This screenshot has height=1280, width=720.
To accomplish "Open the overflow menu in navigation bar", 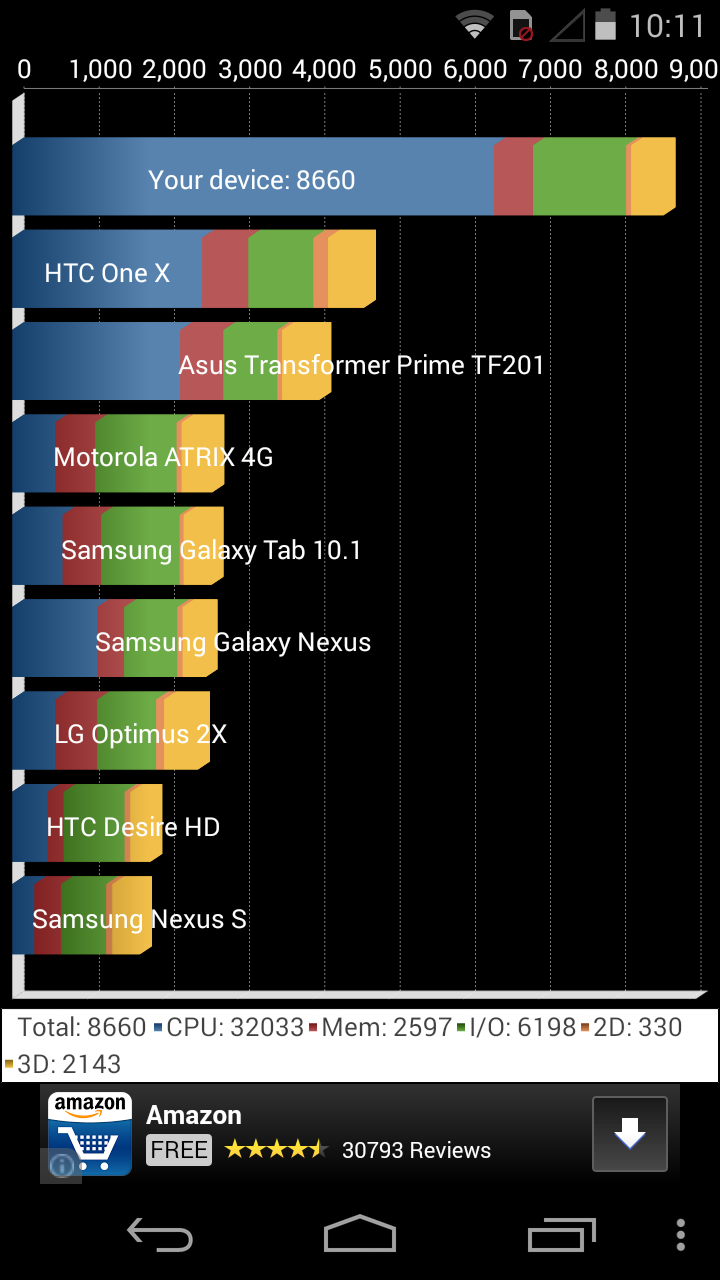I will (681, 1234).
